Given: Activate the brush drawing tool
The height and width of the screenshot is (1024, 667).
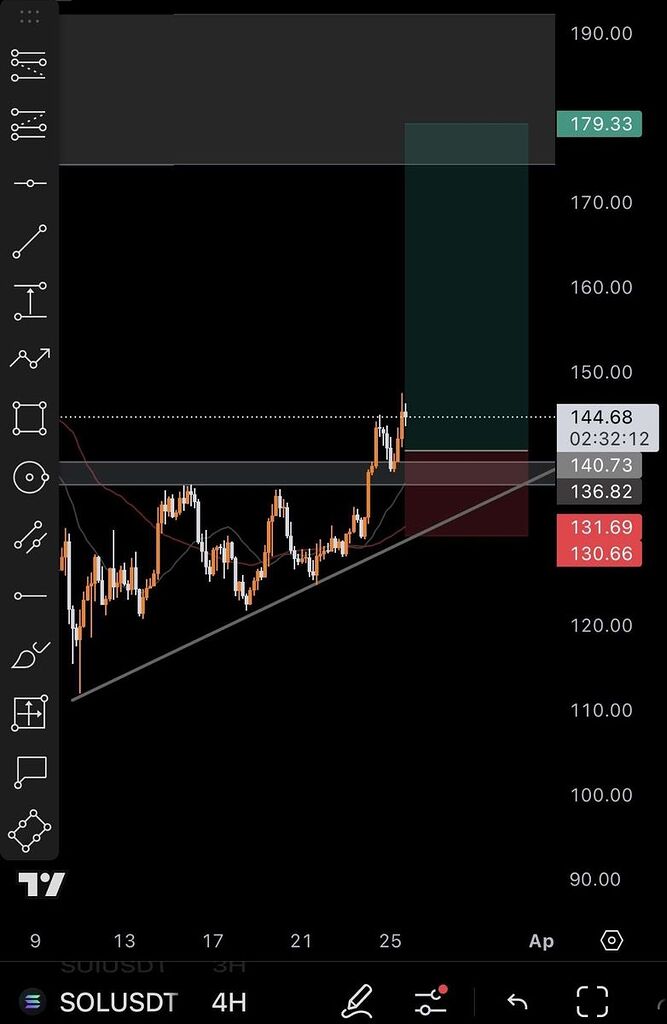Looking at the screenshot, I should pyautogui.click(x=29, y=657).
